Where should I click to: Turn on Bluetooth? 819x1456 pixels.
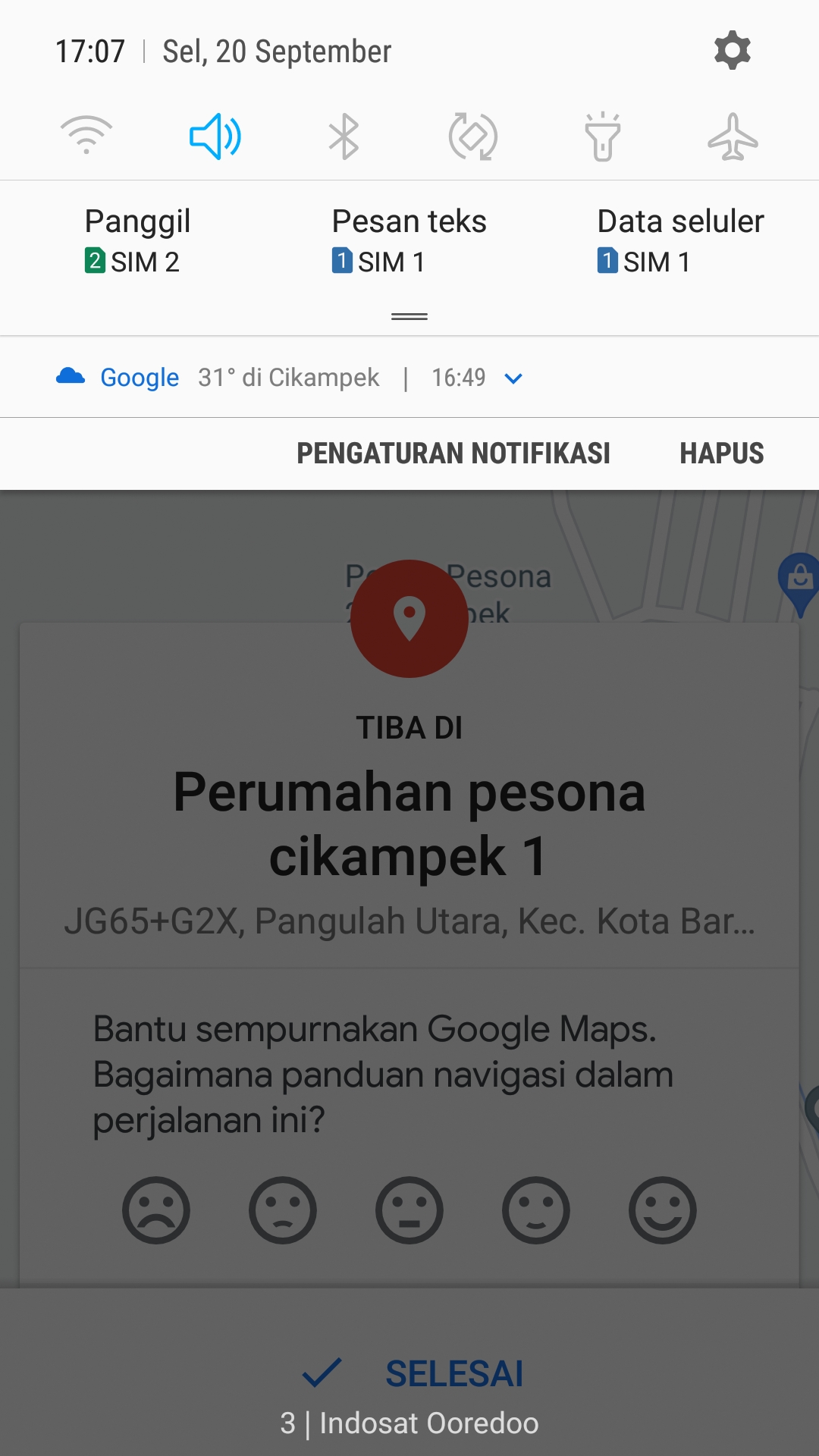point(344,137)
